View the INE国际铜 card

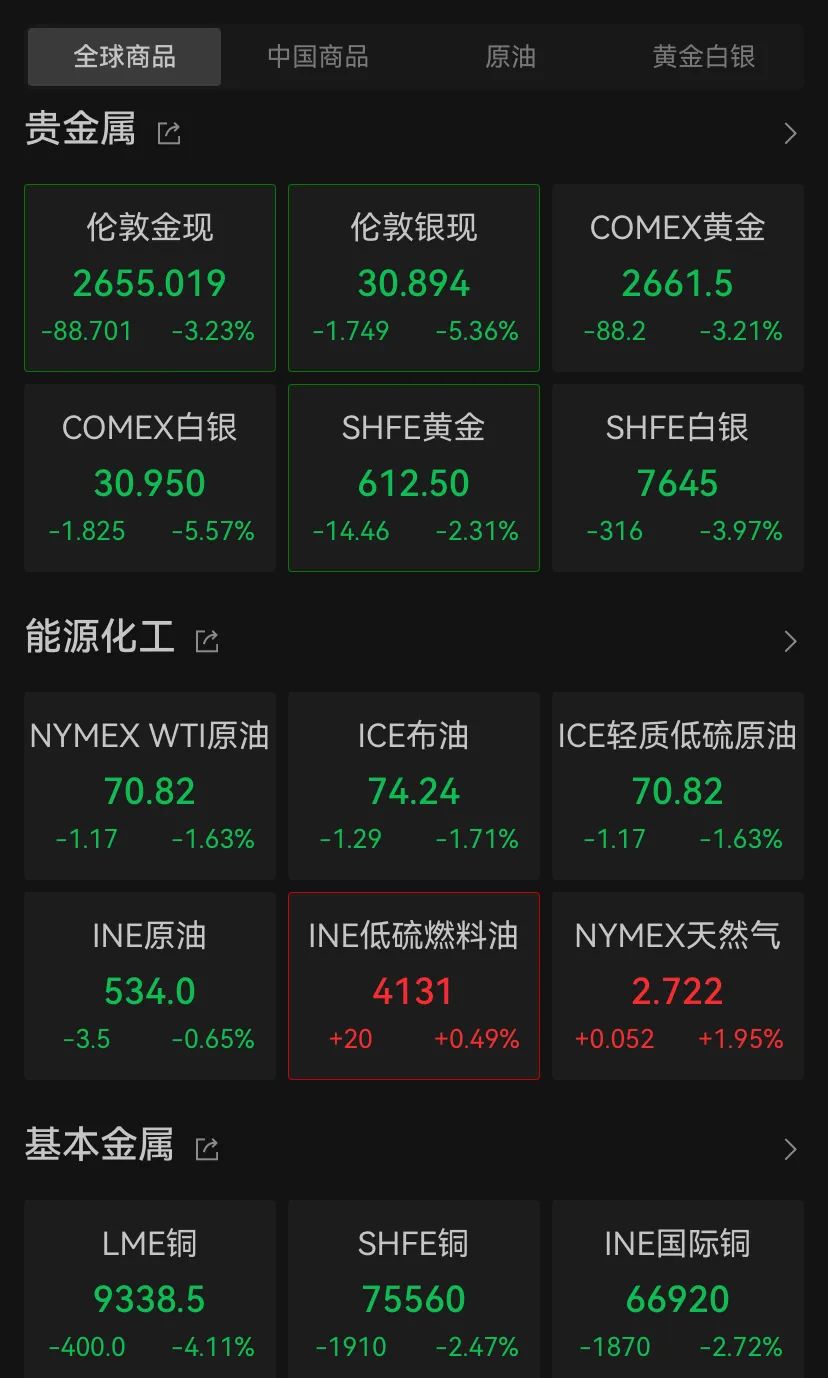pyautogui.click(x=678, y=1290)
